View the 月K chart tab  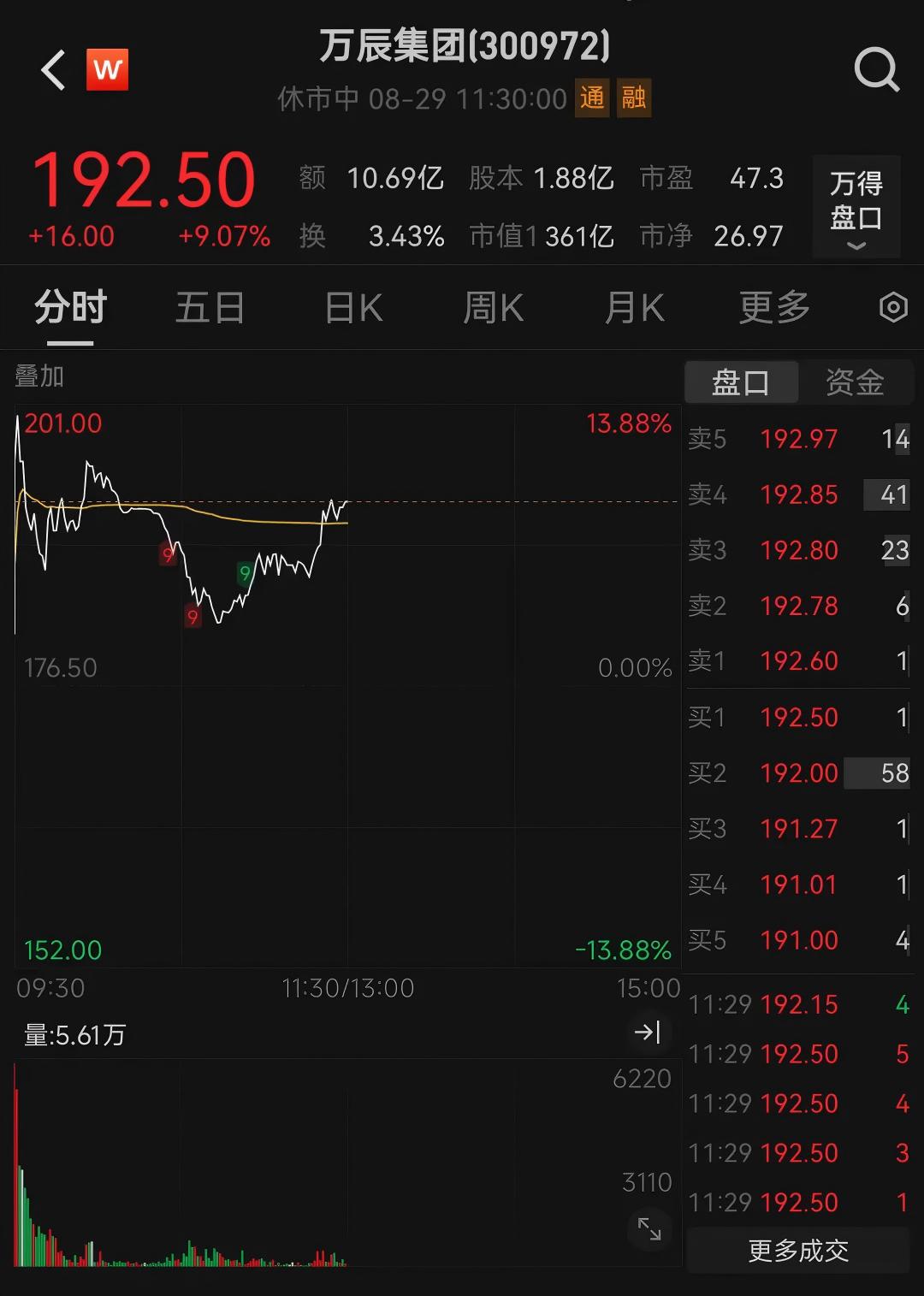click(x=634, y=308)
